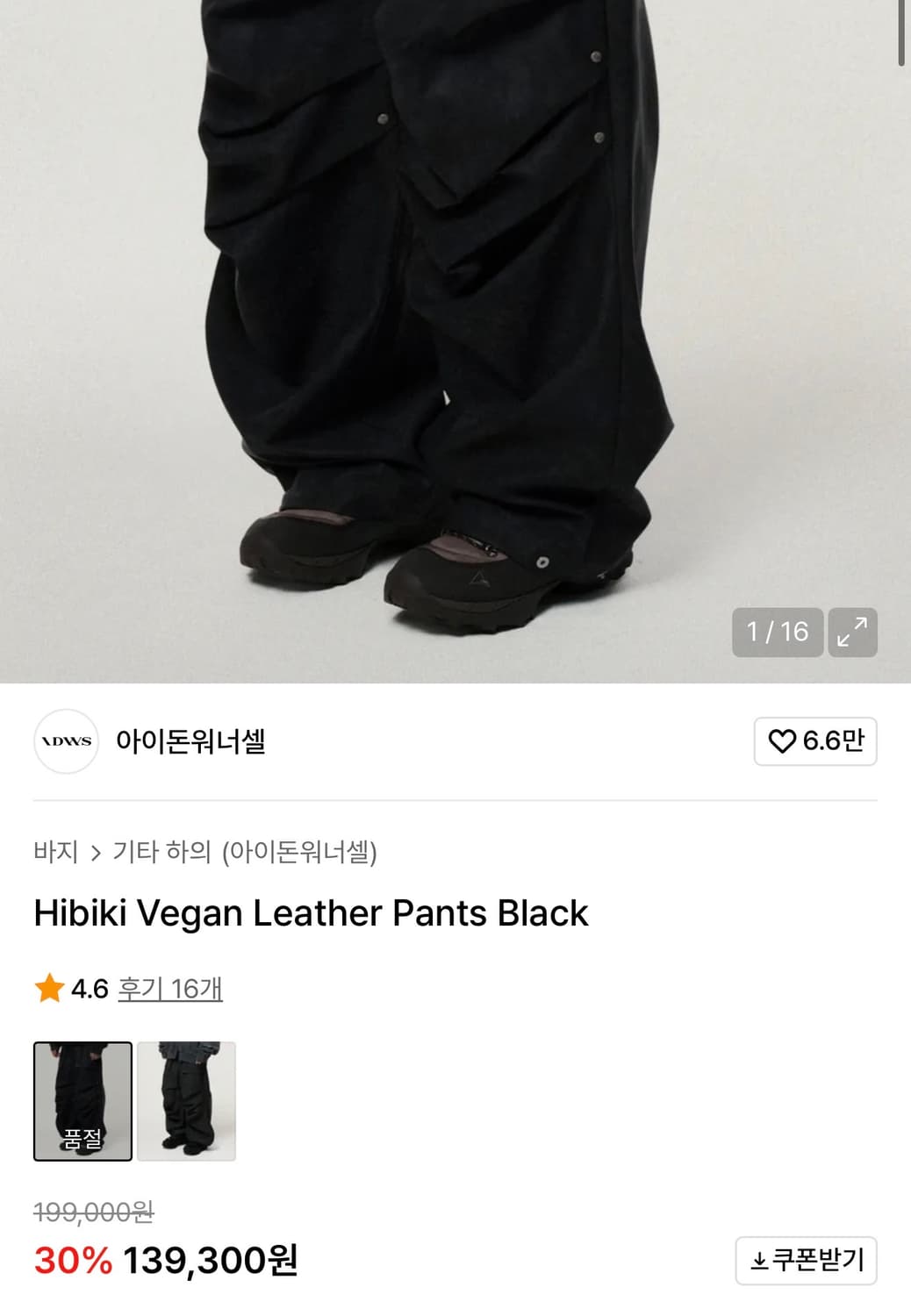This screenshot has height=1316, width=911.
Task: Navigate to the 바지 breadcrumb category
Action: point(54,849)
